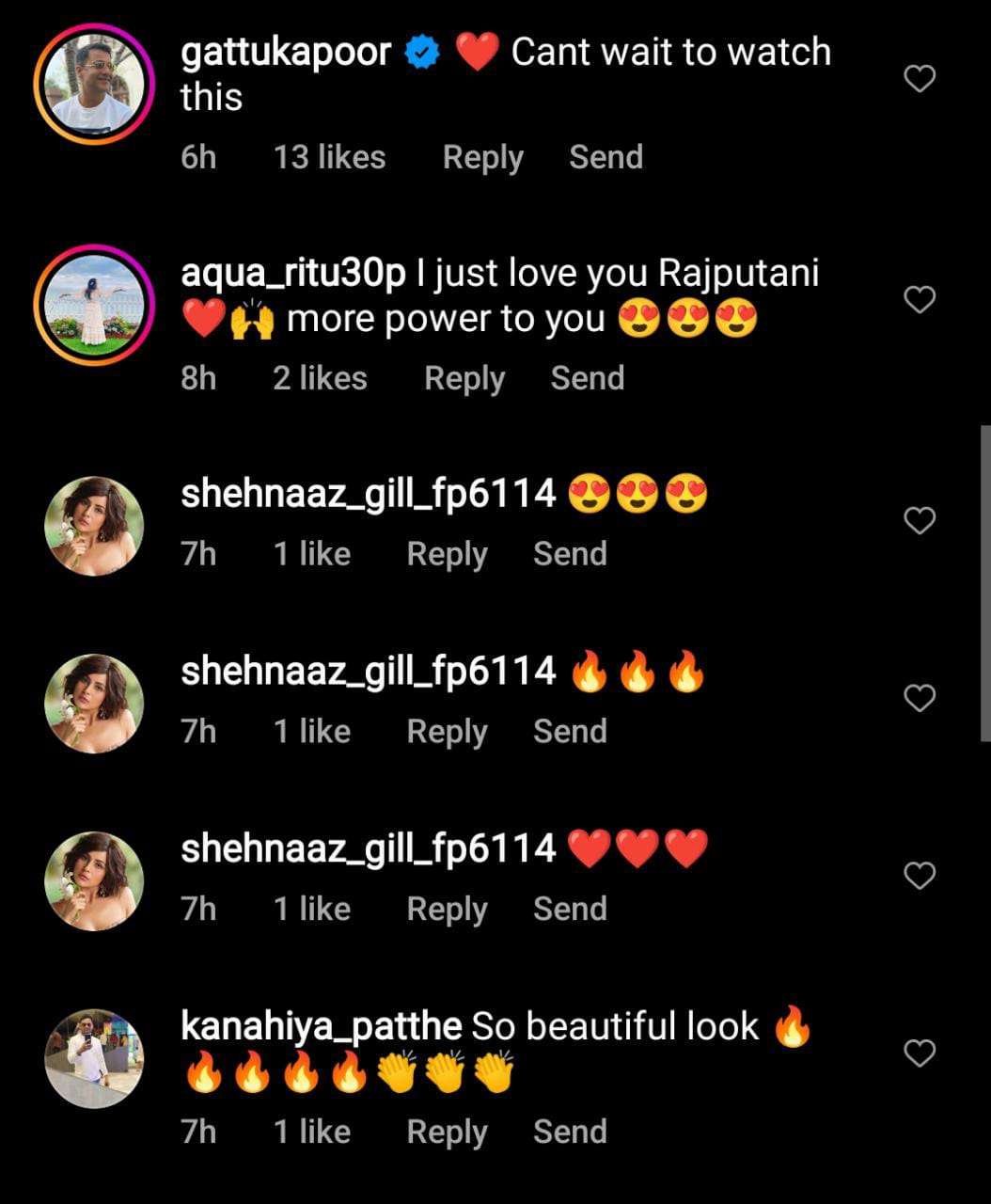This screenshot has height=1204, width=991.
Task: Like aqua_ritu30p's comment
Action: (x=919, y=300)
